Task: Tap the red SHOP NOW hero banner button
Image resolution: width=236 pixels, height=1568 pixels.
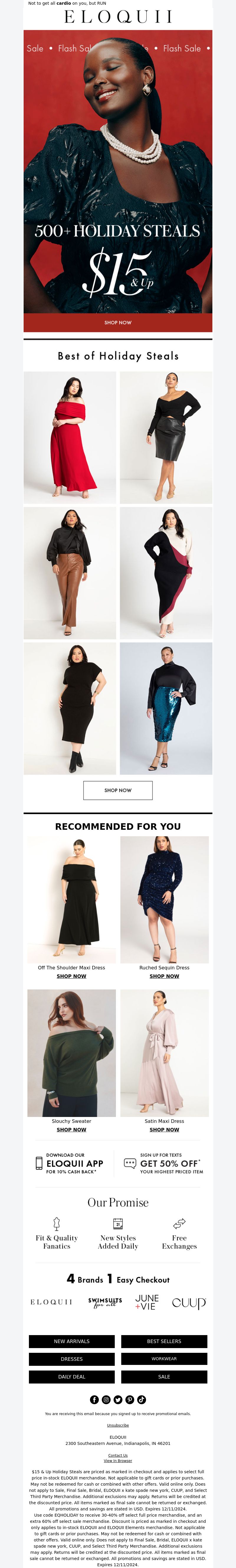Action: point(118,323)
